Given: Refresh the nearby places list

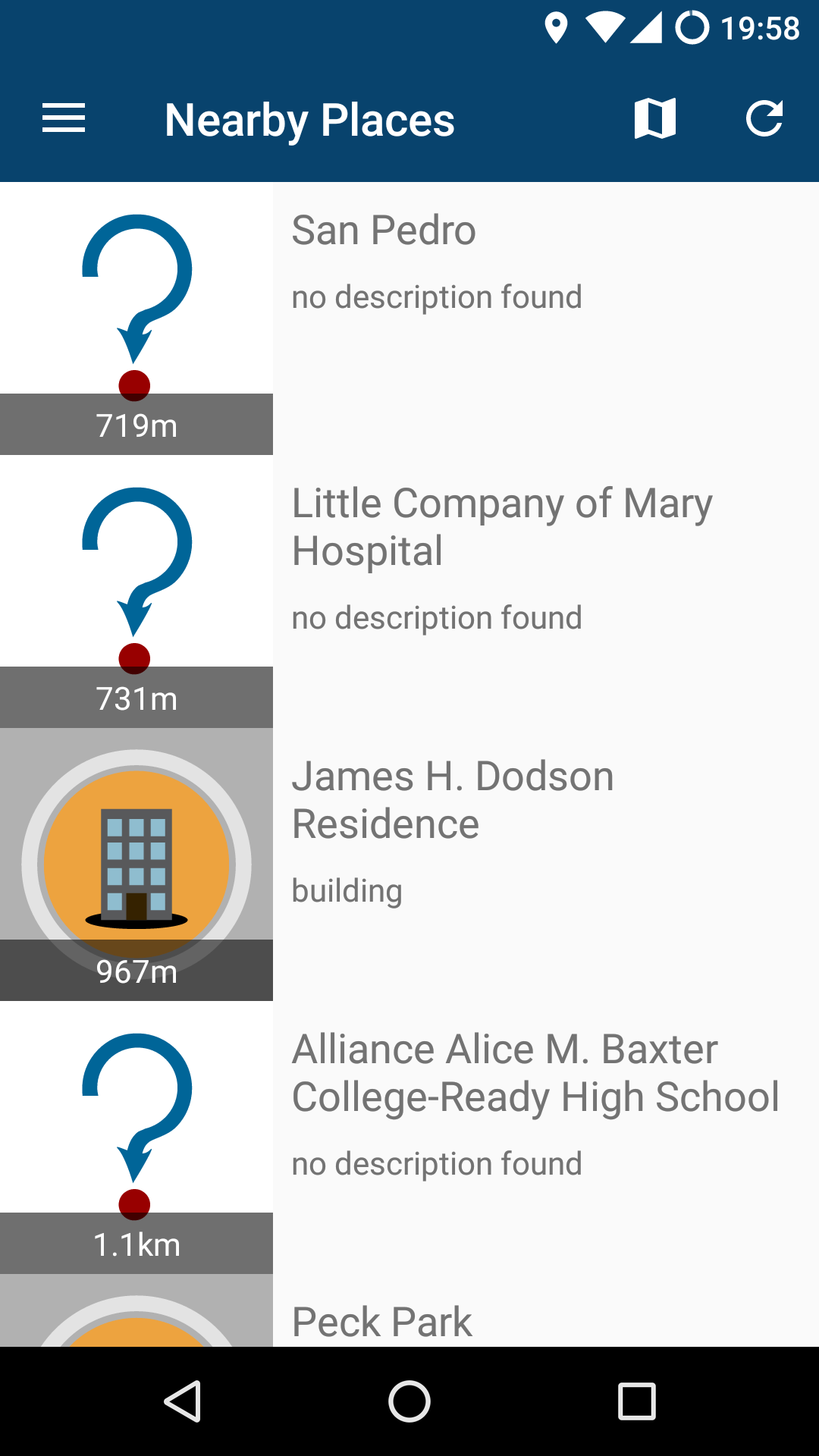Looking at the screenshot, I should pos(764,119).
